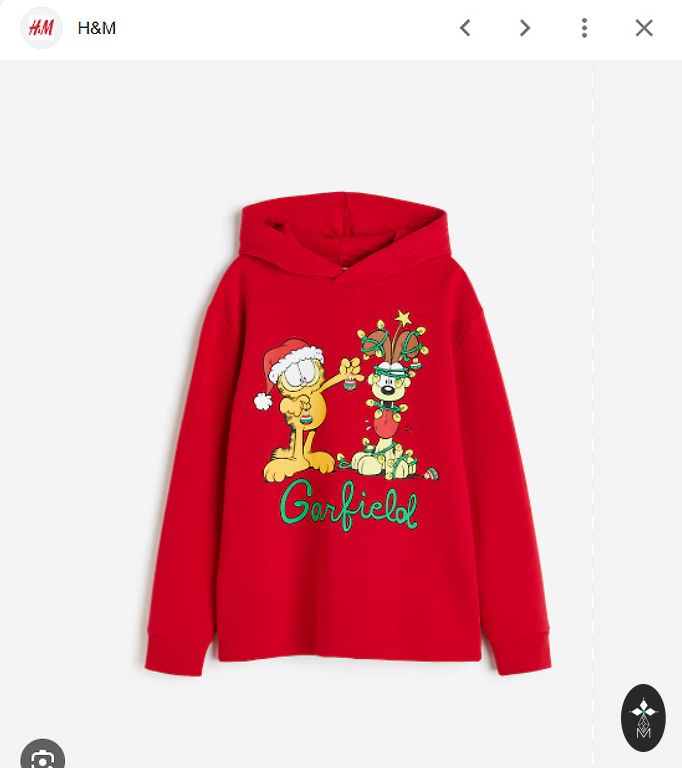Screen dimensions: 682x768
Task: Open the H&M source page
Action: click(x=96, y=28)
